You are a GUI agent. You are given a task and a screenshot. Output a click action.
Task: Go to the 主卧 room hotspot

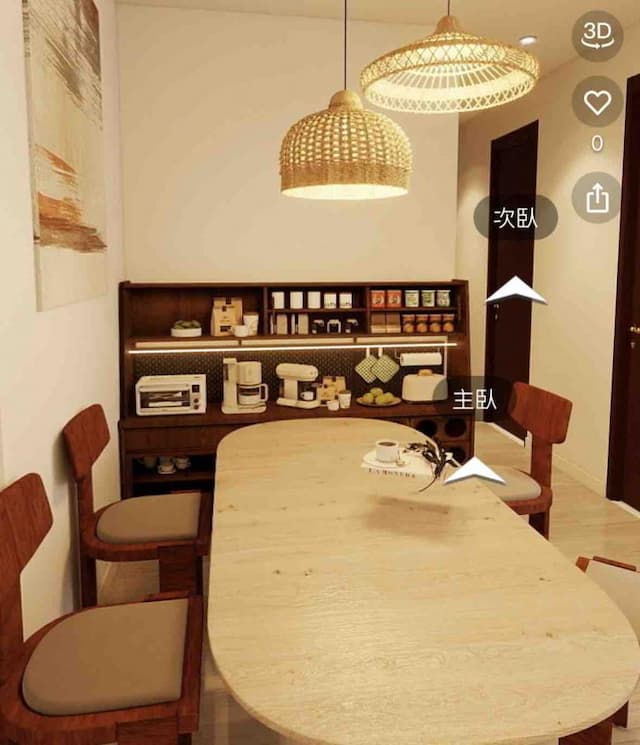pyautogui.click(x=475, y=470)
